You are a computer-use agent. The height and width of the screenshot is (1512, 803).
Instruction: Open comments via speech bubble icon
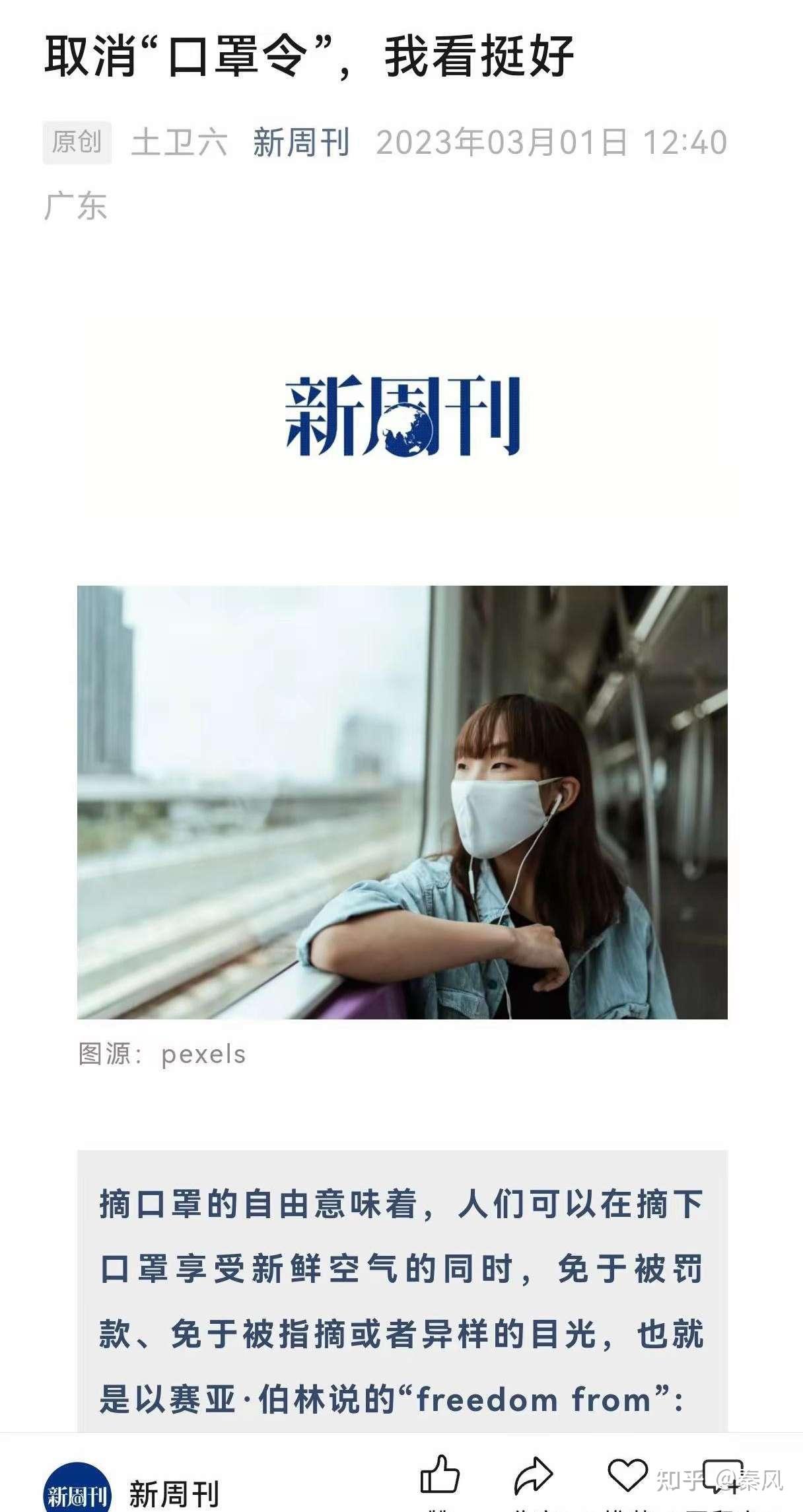click(722, 1476)
